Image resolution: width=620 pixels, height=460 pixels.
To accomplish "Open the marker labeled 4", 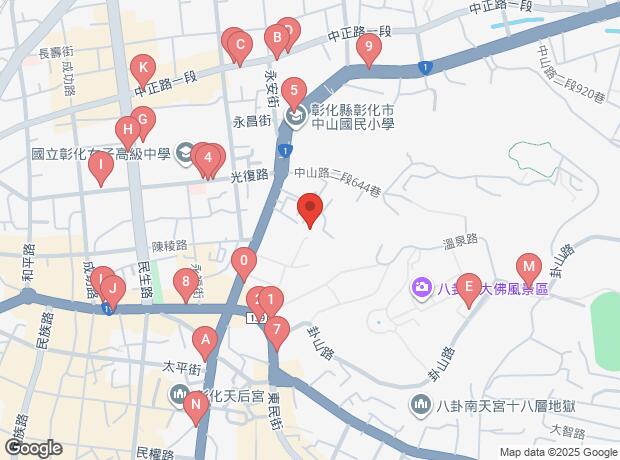I will [208, 157].
